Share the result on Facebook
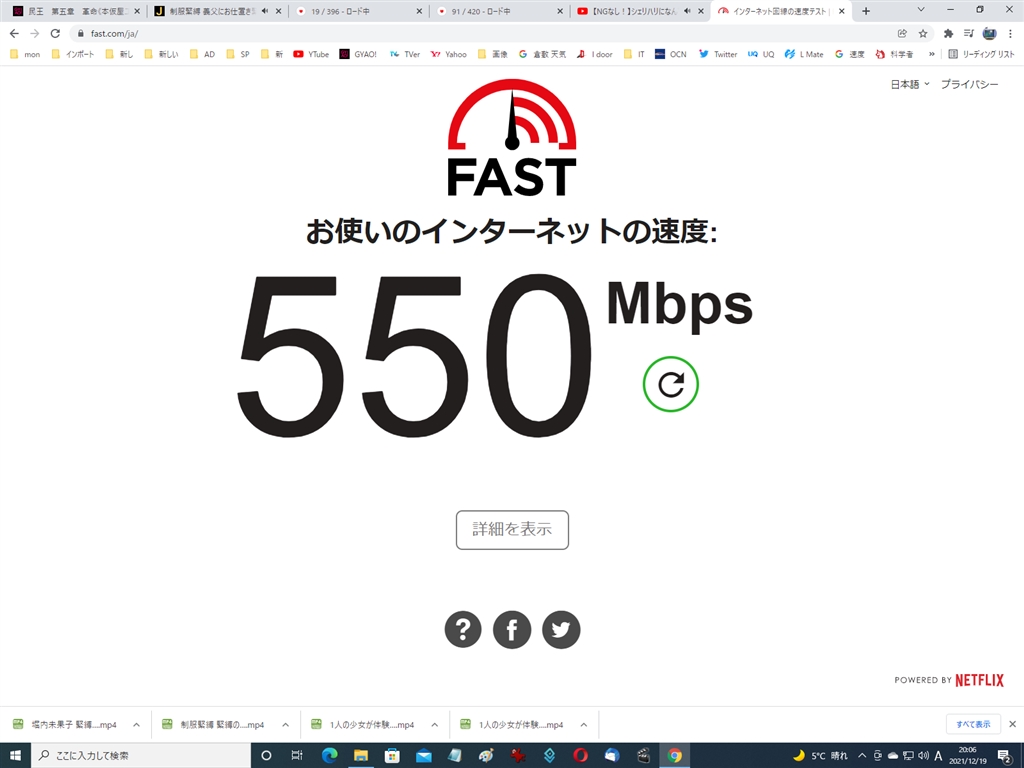The width and height of the screenshot is (1024, 768). 512,630
